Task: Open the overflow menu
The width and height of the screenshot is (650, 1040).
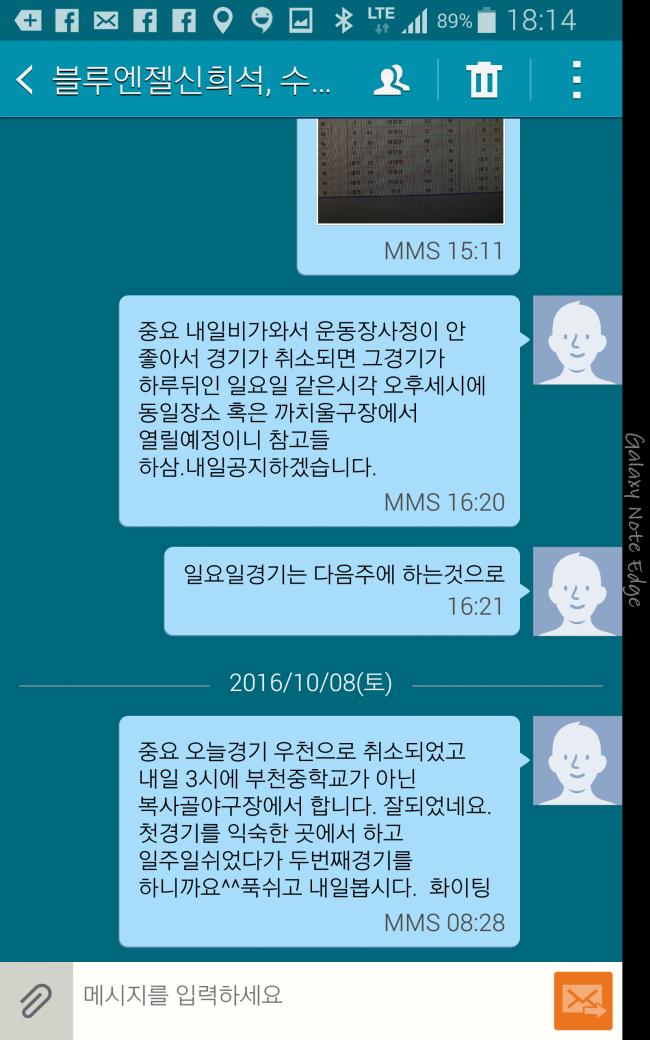Action: [x=576, y=80]
